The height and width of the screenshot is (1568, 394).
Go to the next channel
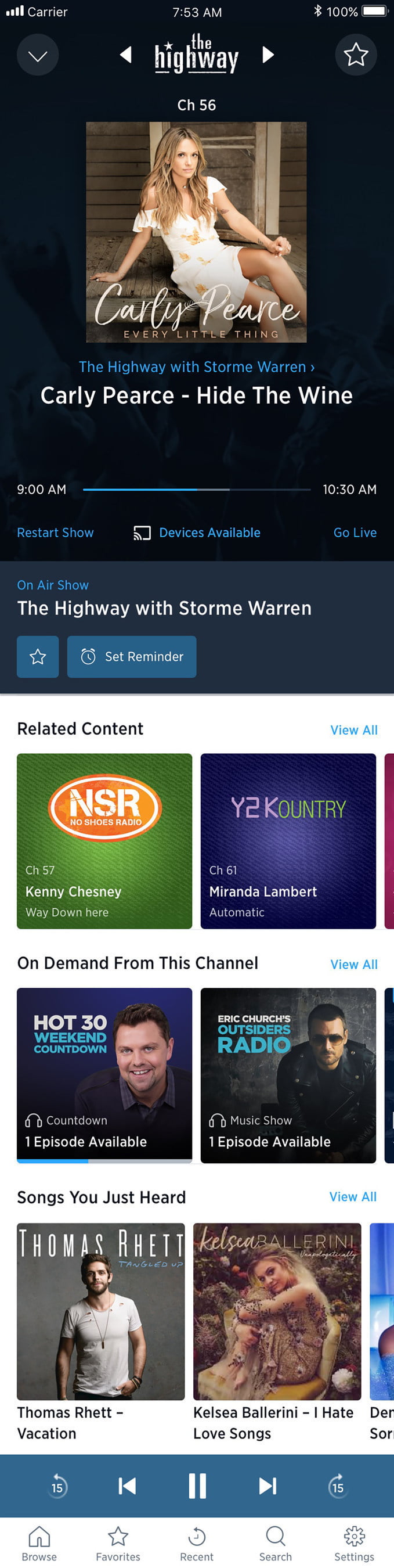[x=268, y=55]
